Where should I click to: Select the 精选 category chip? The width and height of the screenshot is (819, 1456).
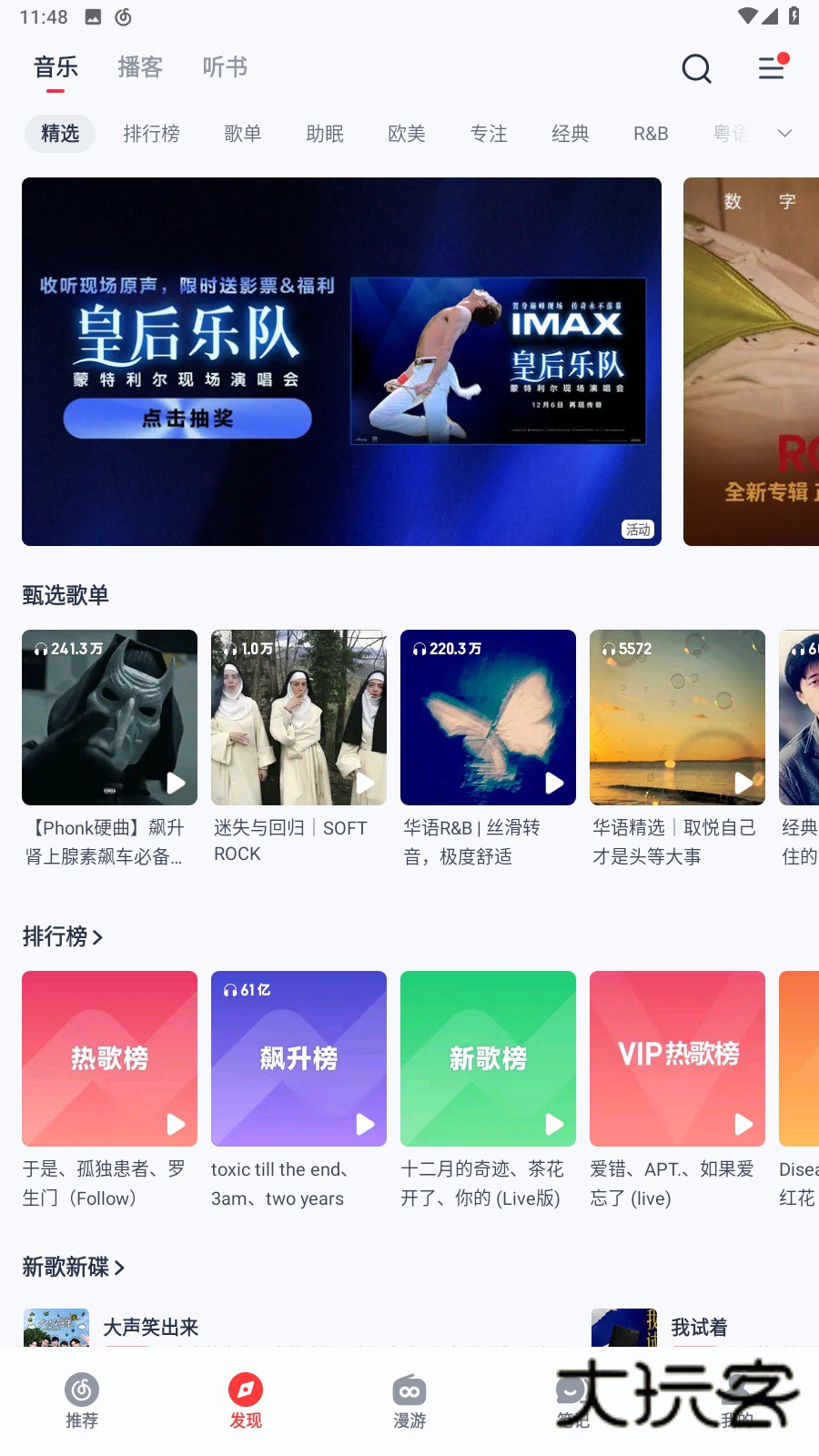point(59,134)
